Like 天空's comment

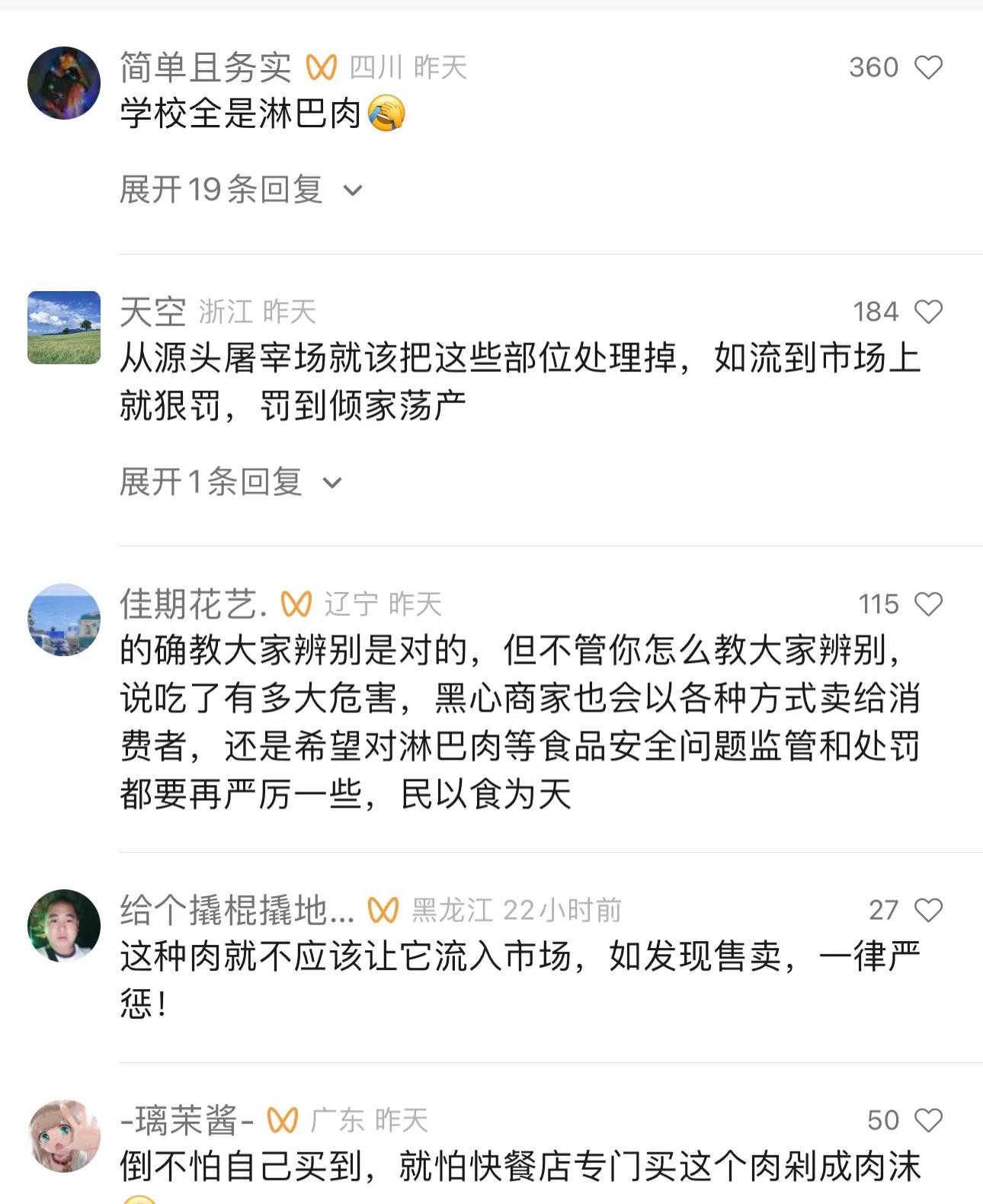point(928,312)
